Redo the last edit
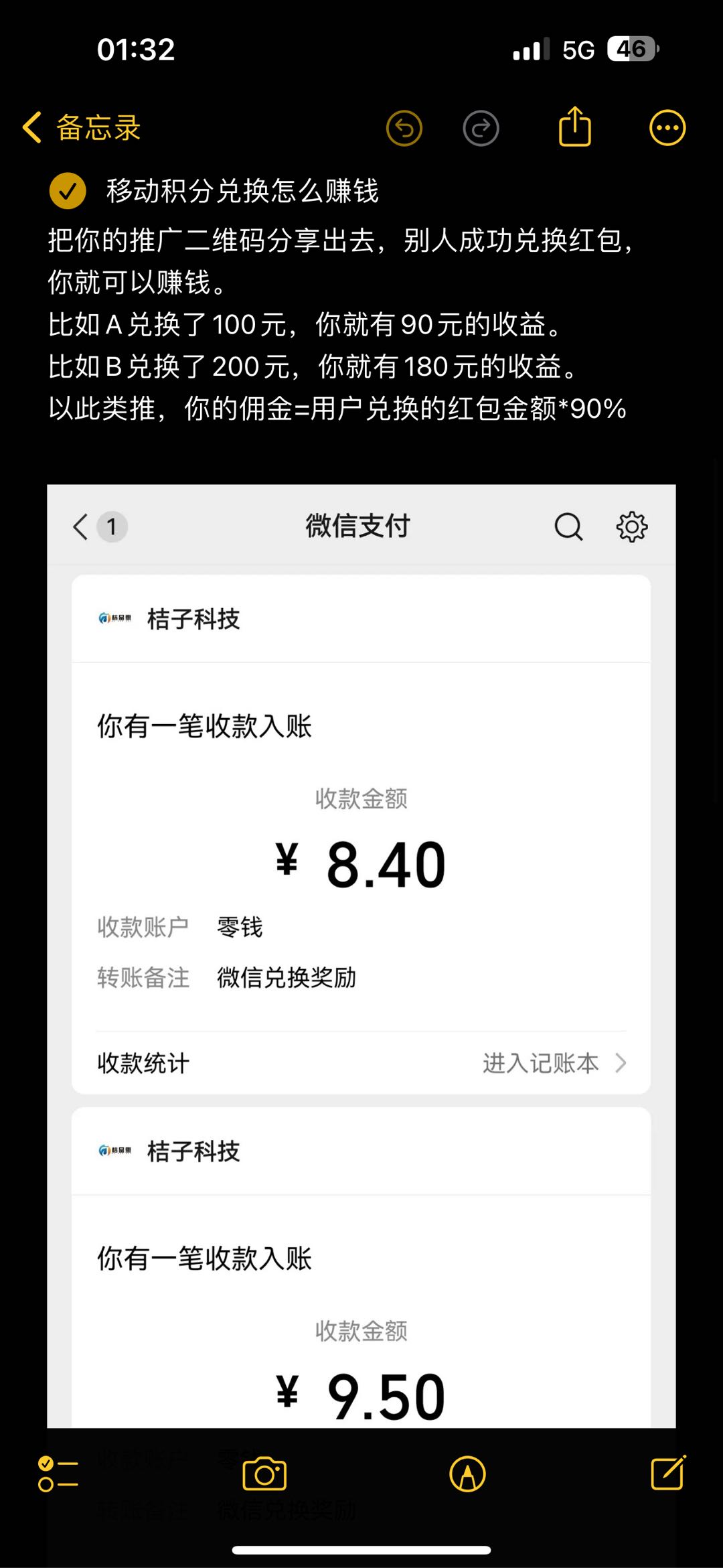 click(x=481, y=128)
